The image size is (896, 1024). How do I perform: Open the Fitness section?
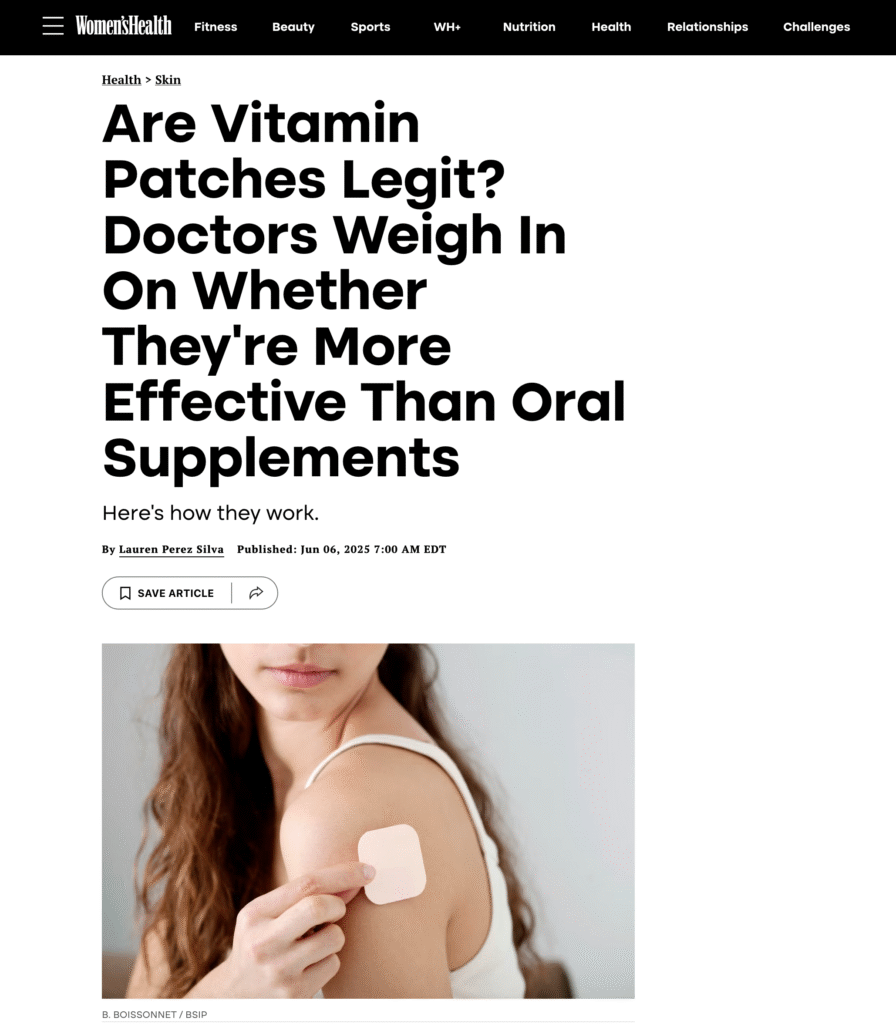(x=215, y=27)
